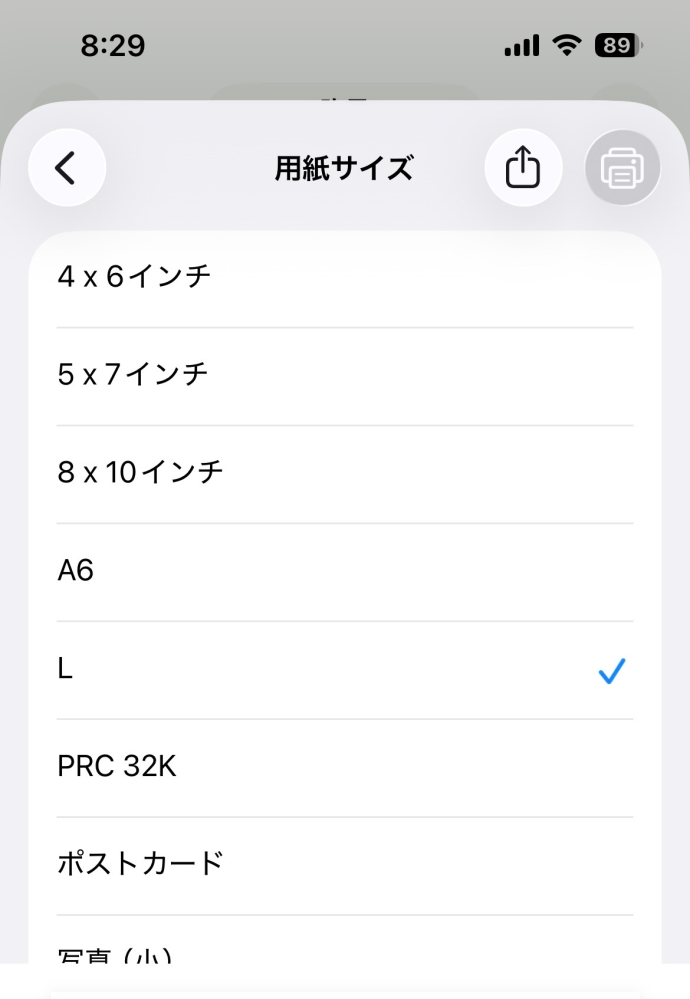Tap the checked L paper size
Image resolution: width=690 pixels, height=999 pixels.
345,670
